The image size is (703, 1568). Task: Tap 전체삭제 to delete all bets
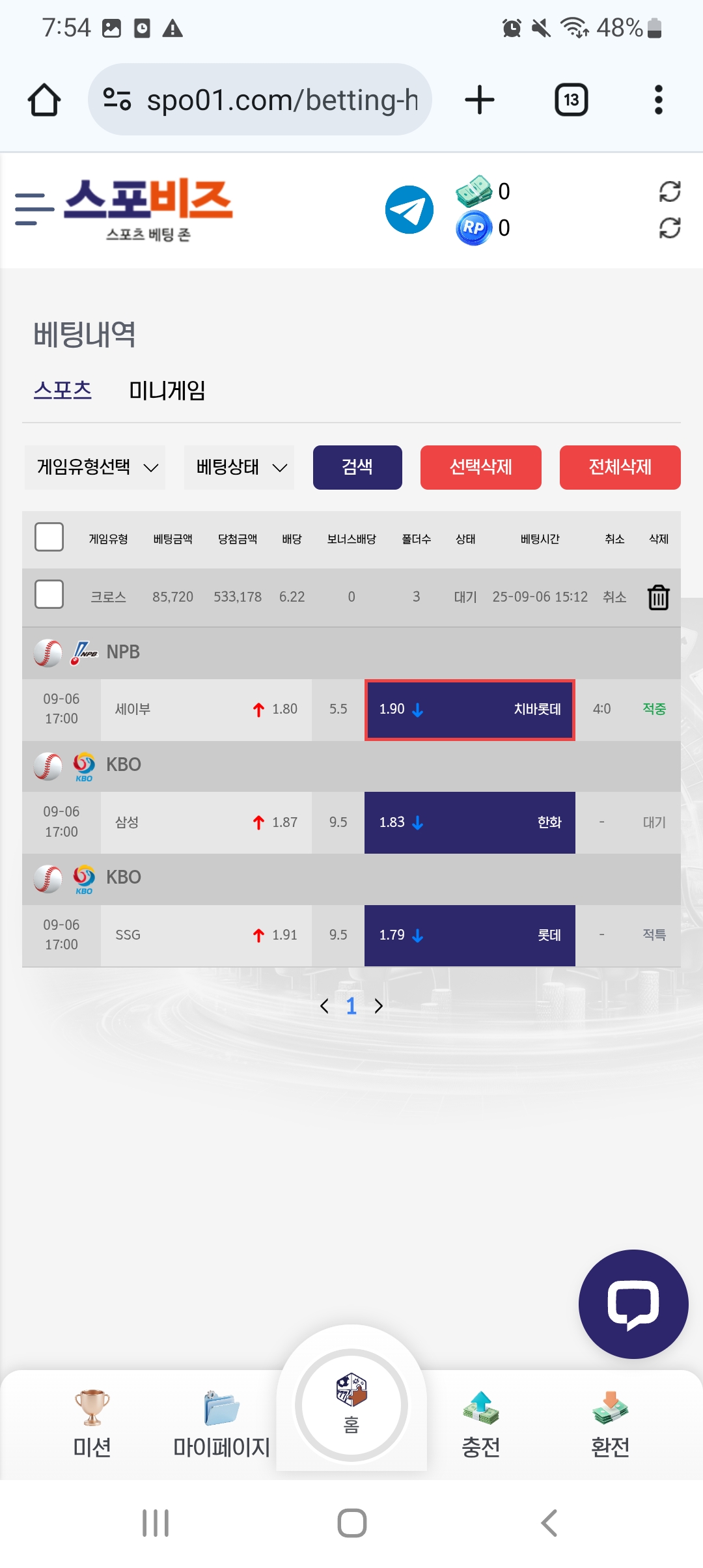tap(620, 468)
